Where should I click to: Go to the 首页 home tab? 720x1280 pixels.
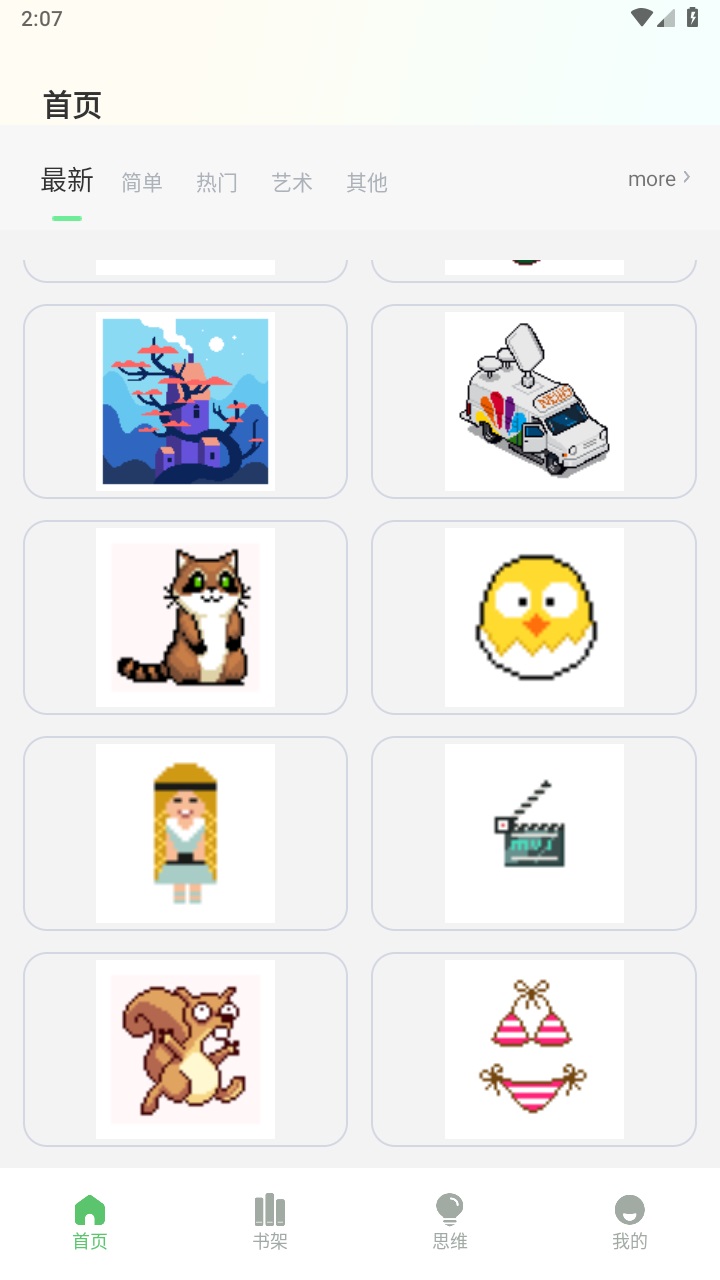tap(90, 1222)
